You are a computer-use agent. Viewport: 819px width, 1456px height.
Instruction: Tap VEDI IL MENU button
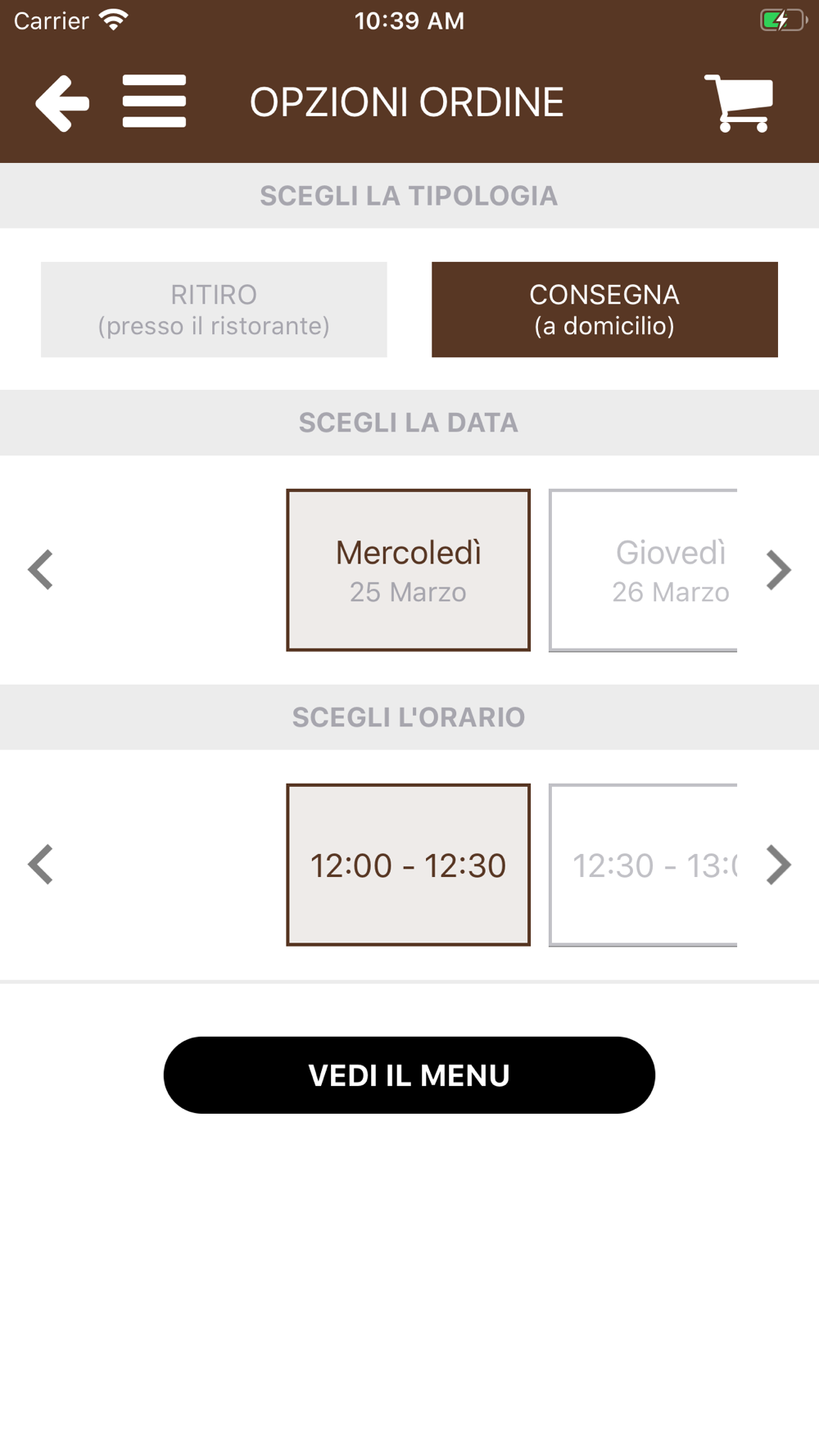(x=409, y=1075)
